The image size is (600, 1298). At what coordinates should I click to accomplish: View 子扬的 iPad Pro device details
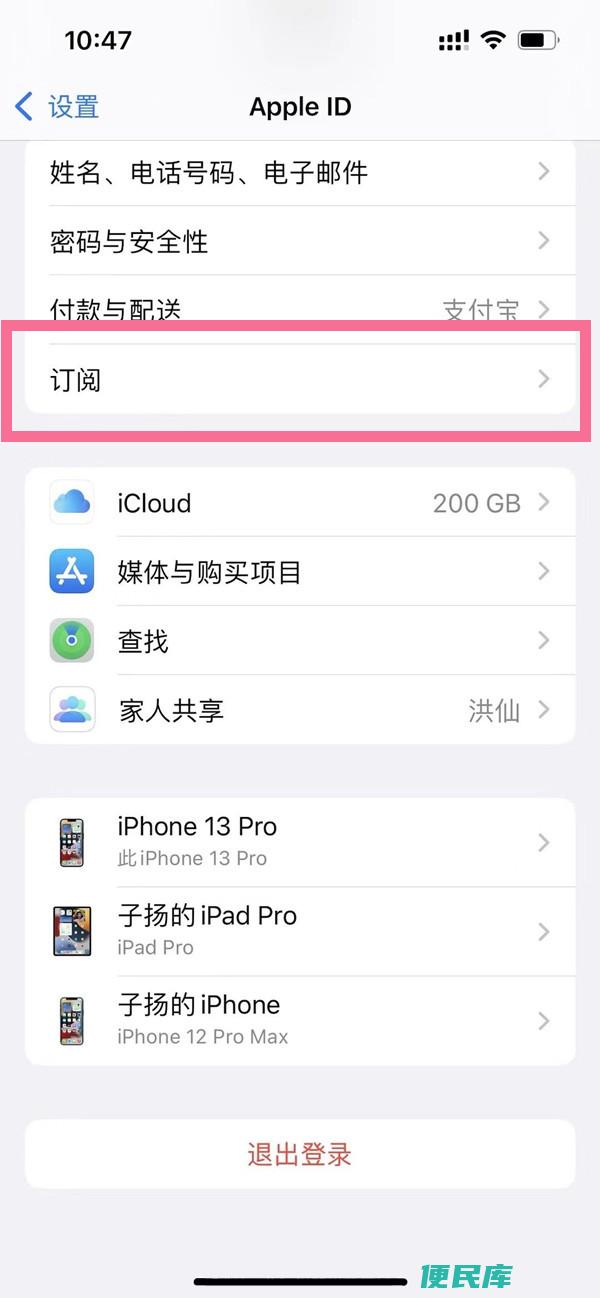300,930
